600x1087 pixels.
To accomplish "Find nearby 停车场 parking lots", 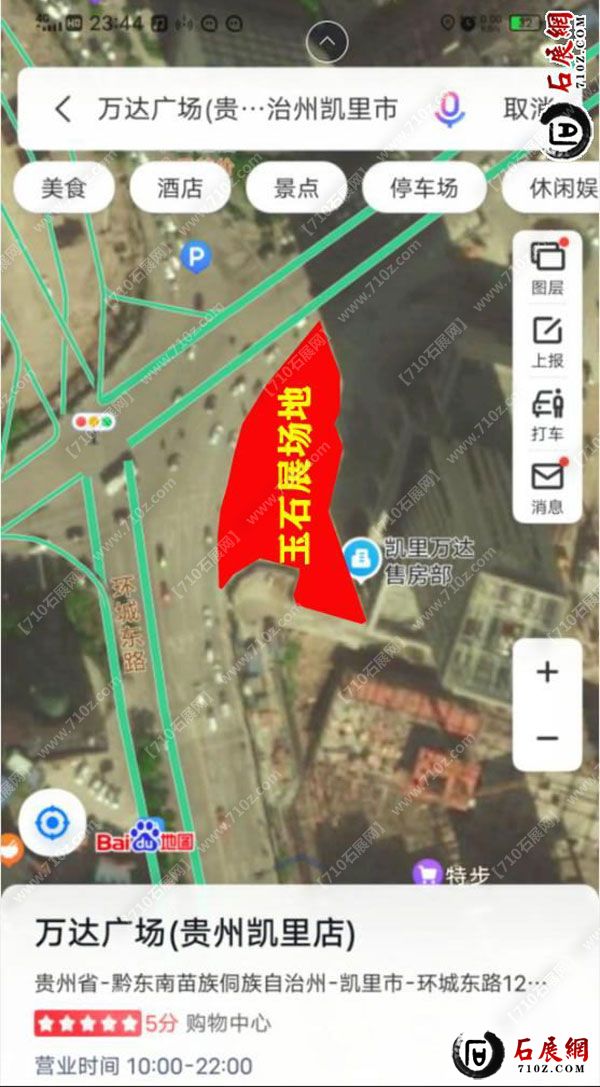I will click(x=423, y=188).
